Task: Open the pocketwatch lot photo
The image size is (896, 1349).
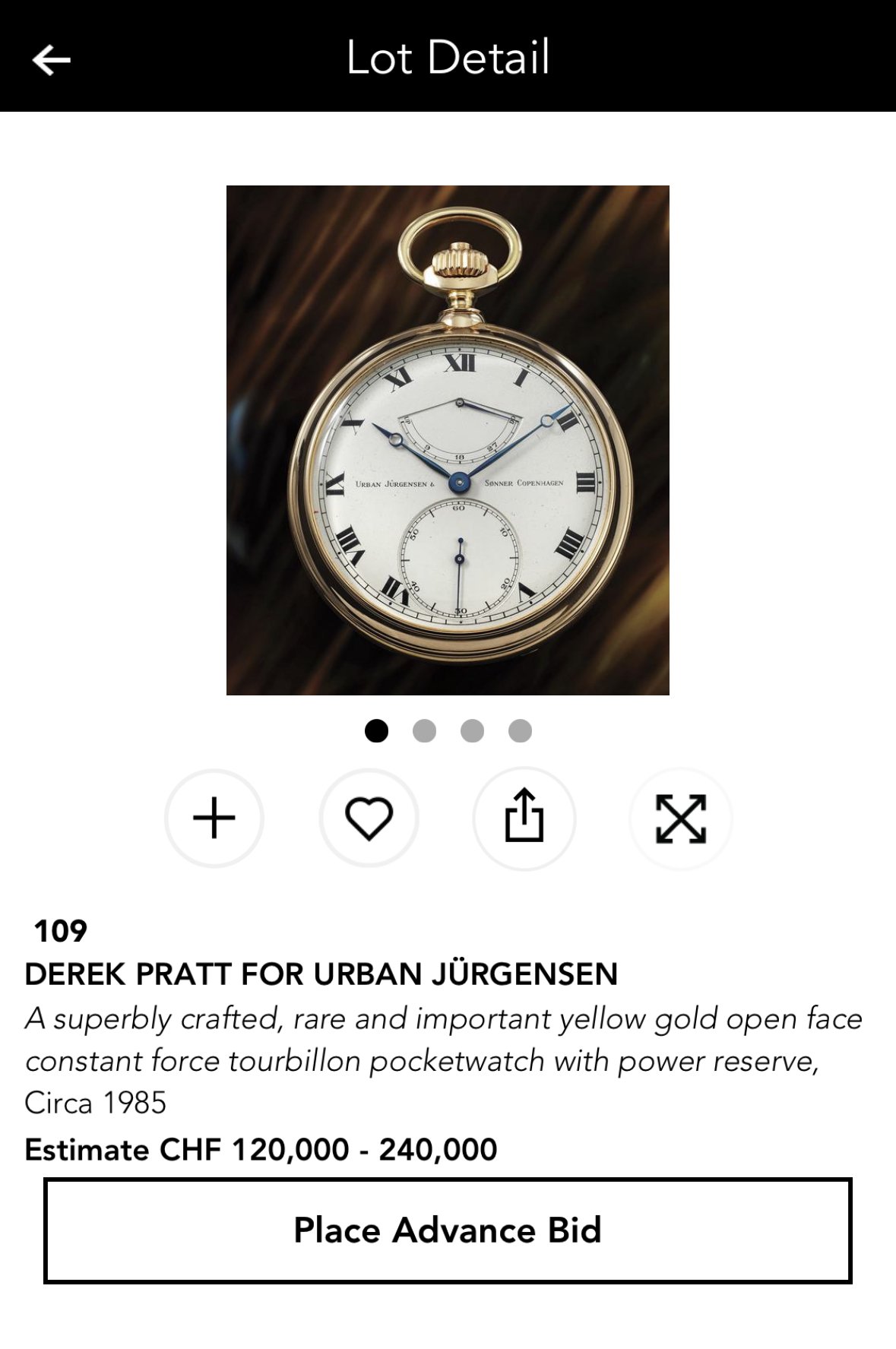Action: (x=448, y=440)
